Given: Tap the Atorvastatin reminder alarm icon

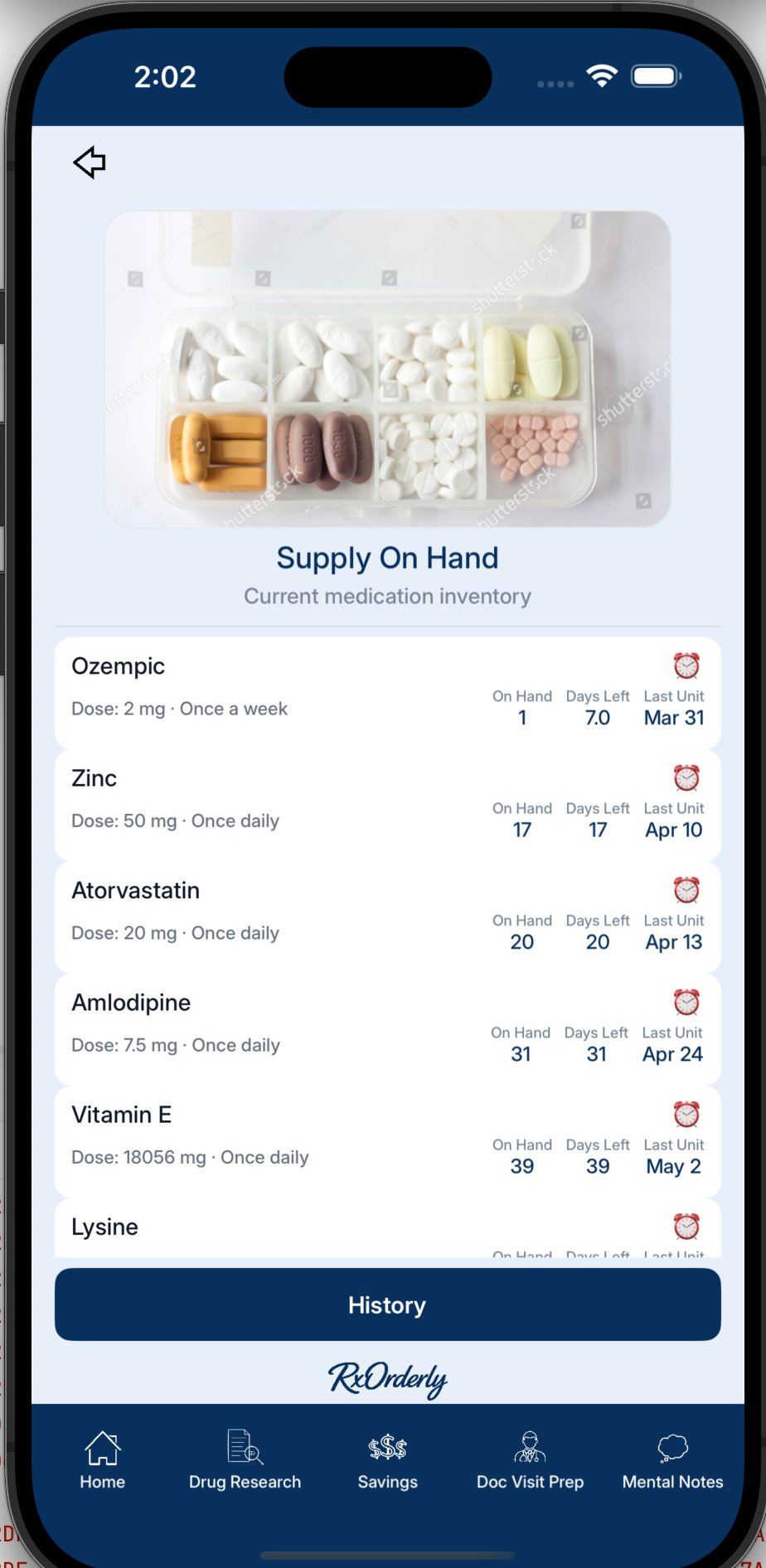Looking at the screenshot, I should [x=686, y=890].
